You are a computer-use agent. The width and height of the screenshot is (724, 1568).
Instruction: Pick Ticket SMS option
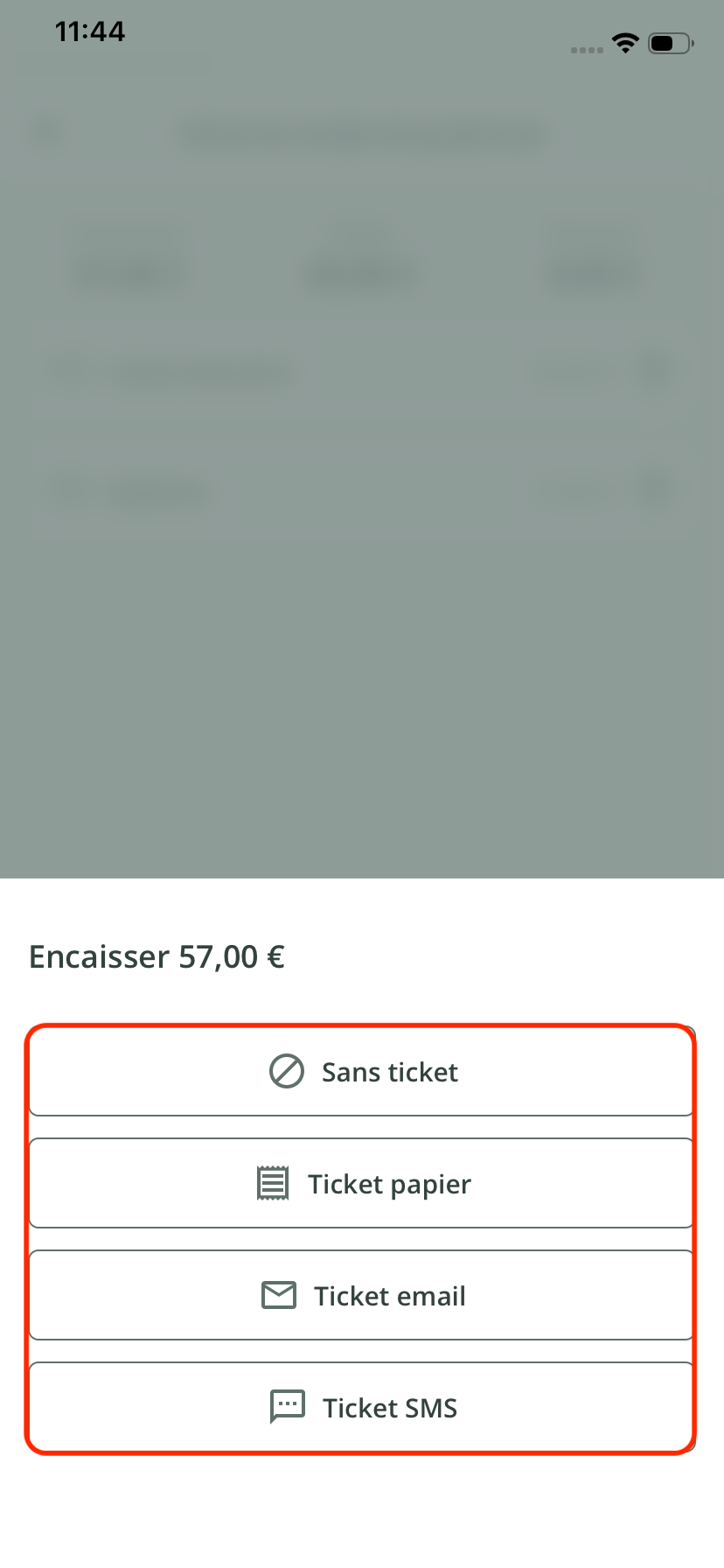pos(362,1407)
